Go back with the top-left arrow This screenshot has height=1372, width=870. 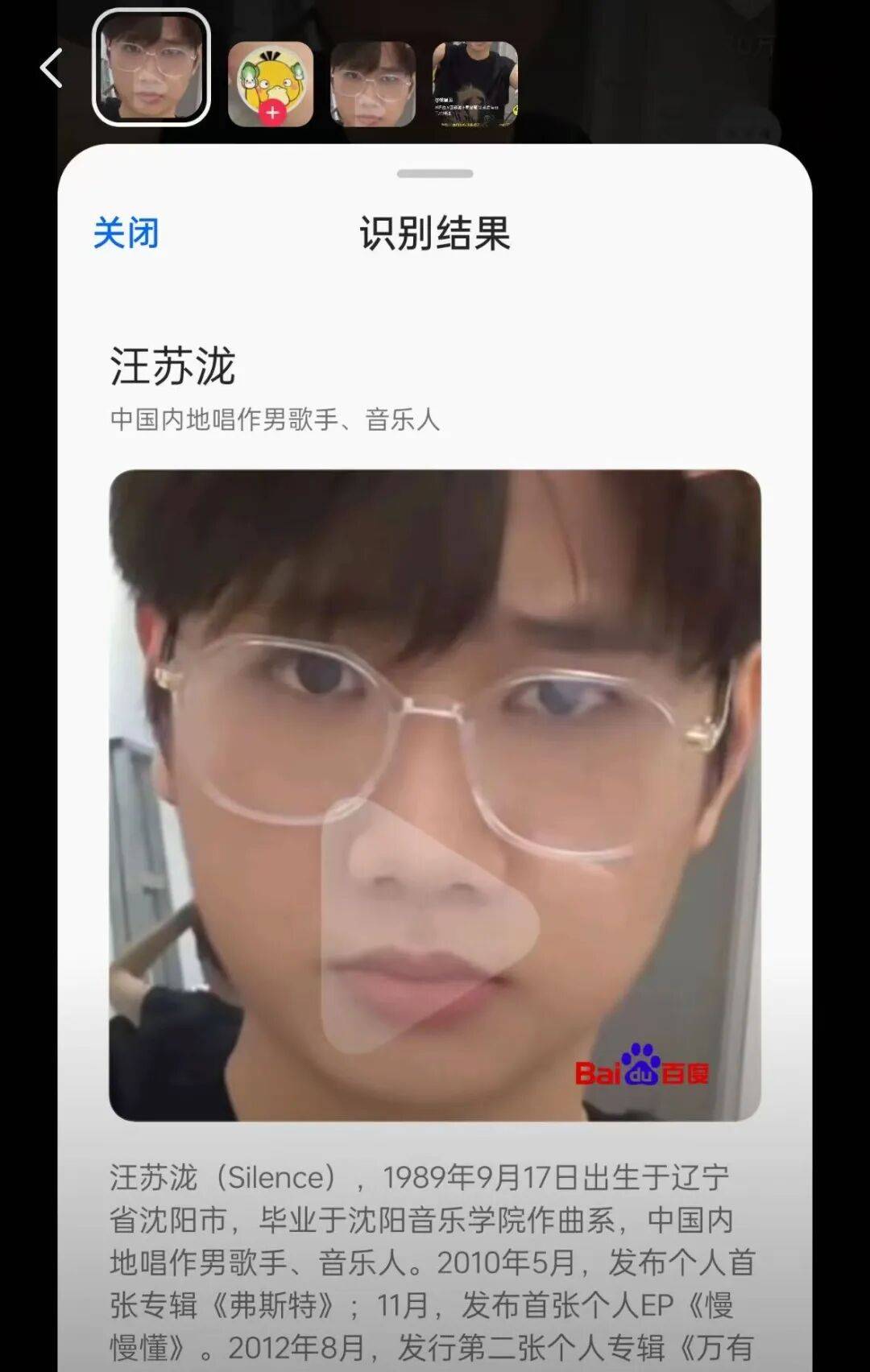tap(52, 68)
